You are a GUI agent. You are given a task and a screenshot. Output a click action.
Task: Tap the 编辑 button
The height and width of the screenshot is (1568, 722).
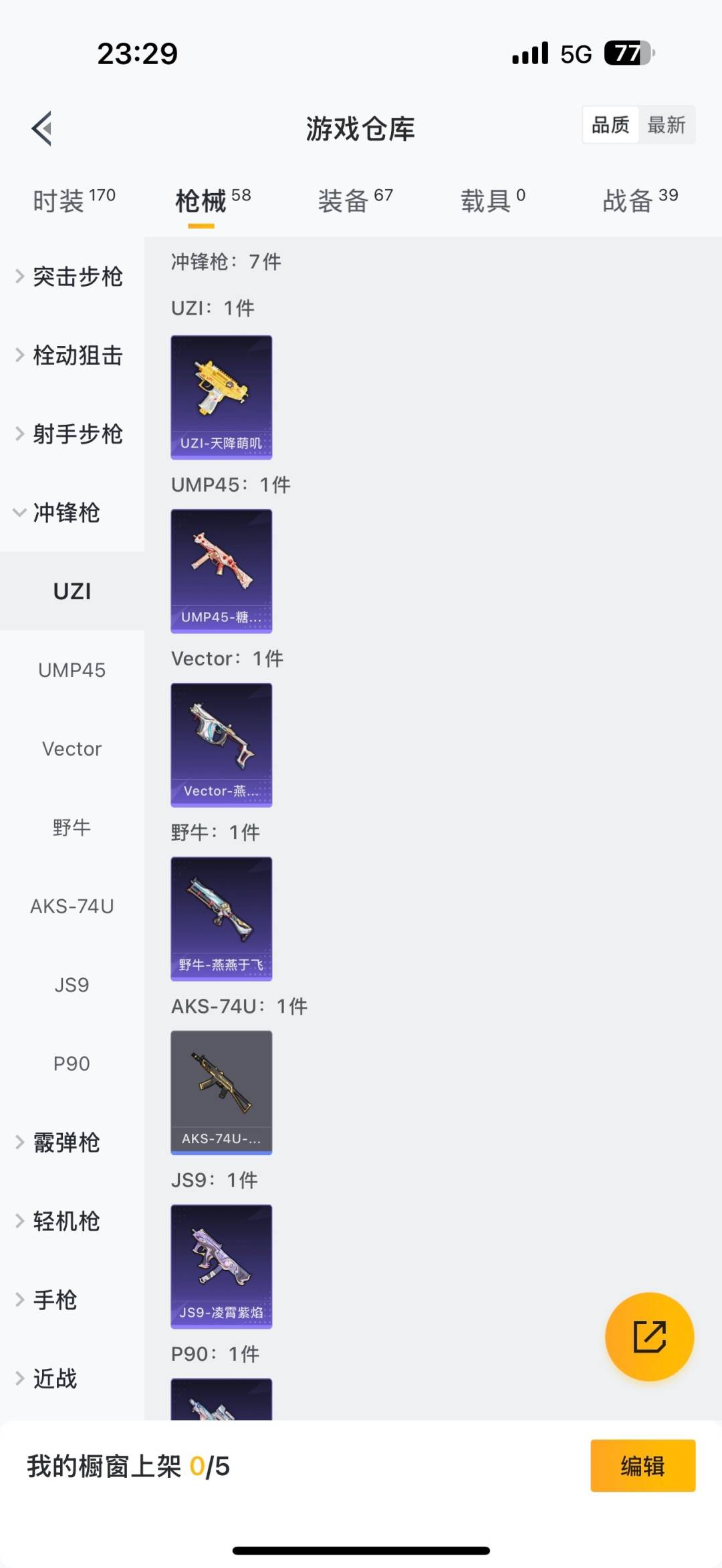coord(642,1466)
